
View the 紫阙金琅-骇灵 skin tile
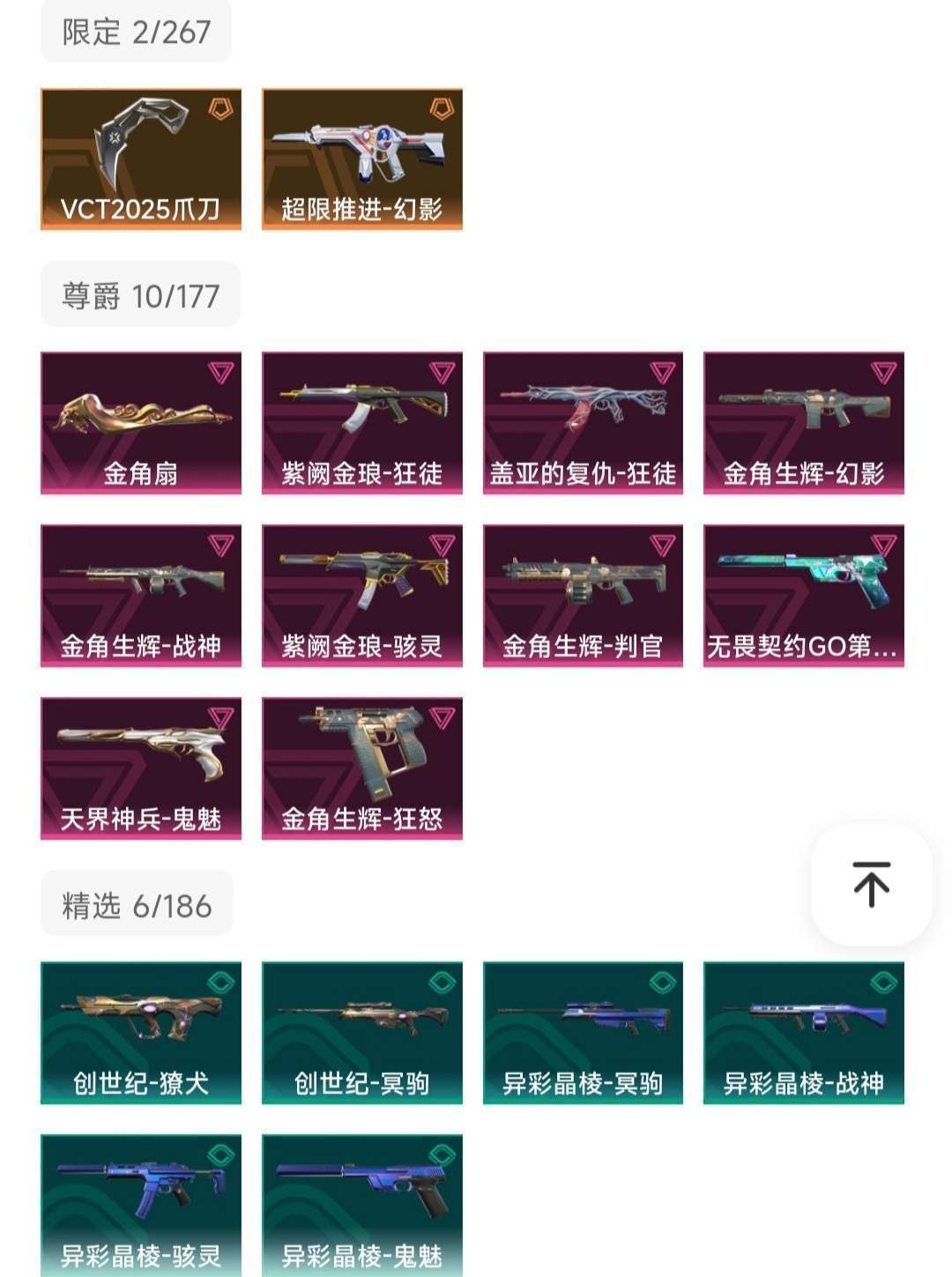[362, 596]
